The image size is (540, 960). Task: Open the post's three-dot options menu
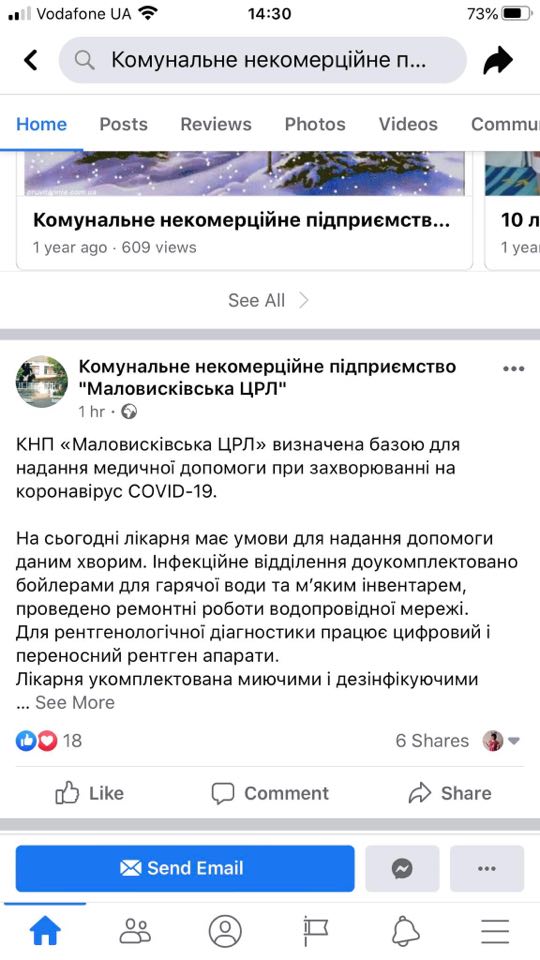514,369
